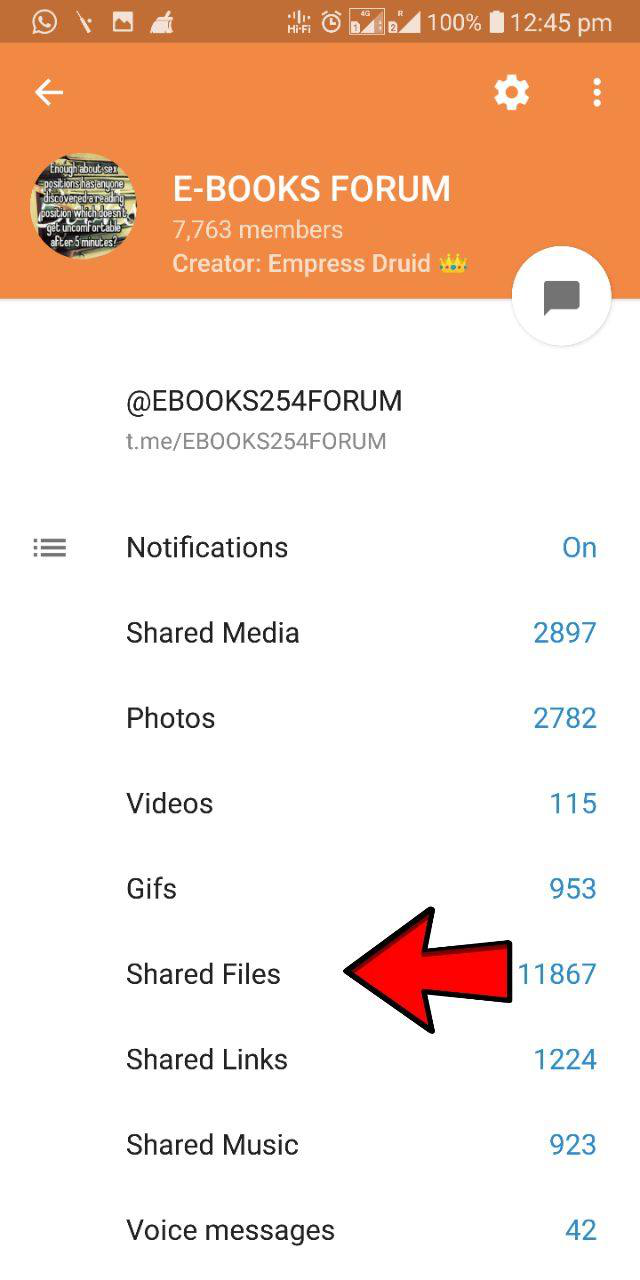Open Shared Media list
This screenshot has height=1280, width=640.
tap(320, 633)
